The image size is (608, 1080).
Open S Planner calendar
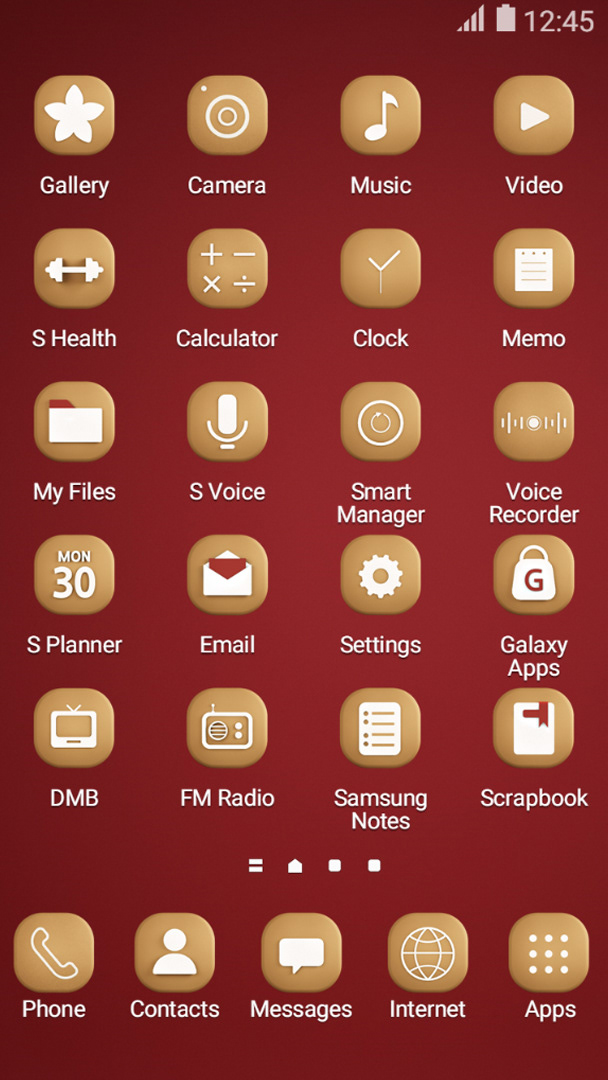coord(74,575)
